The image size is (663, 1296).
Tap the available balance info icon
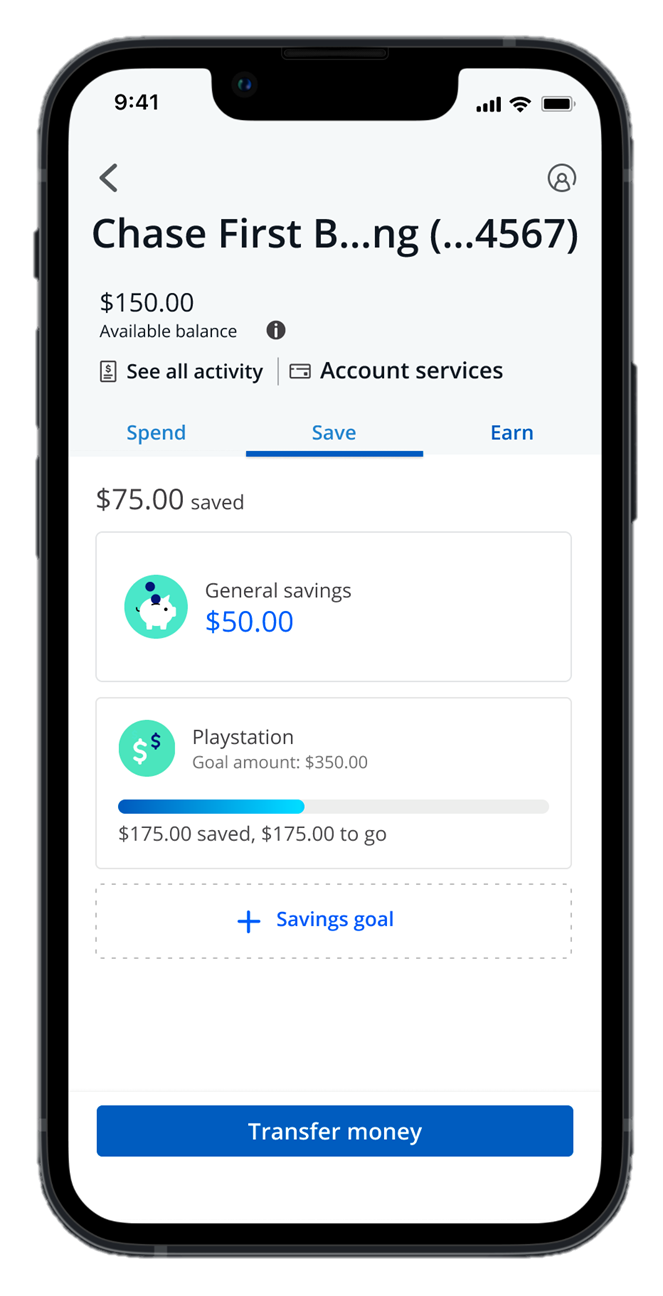coord(276,330)
